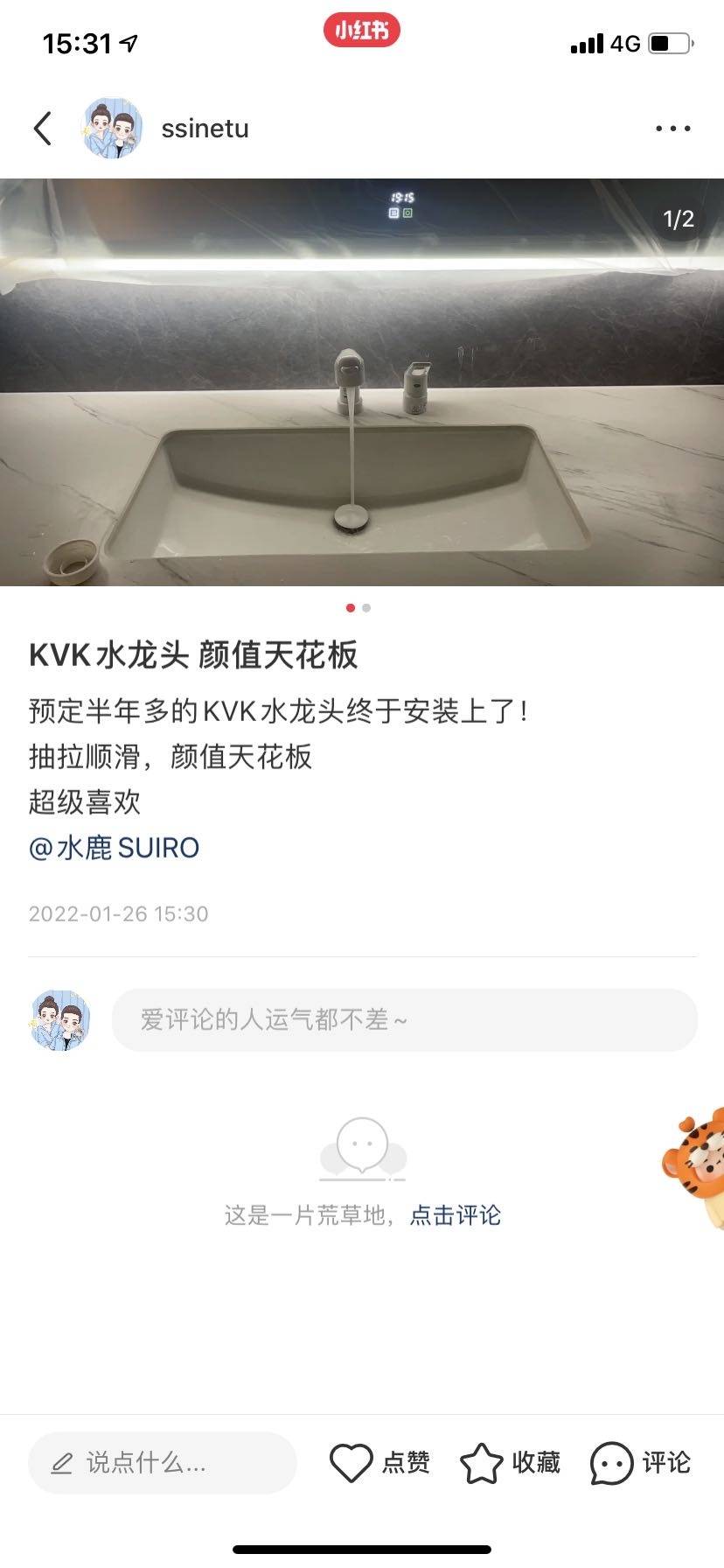This screenshot has height=1568, width=724.
Task: Open the @水鹿 SUIRO mention
Action: coord(115,848)
